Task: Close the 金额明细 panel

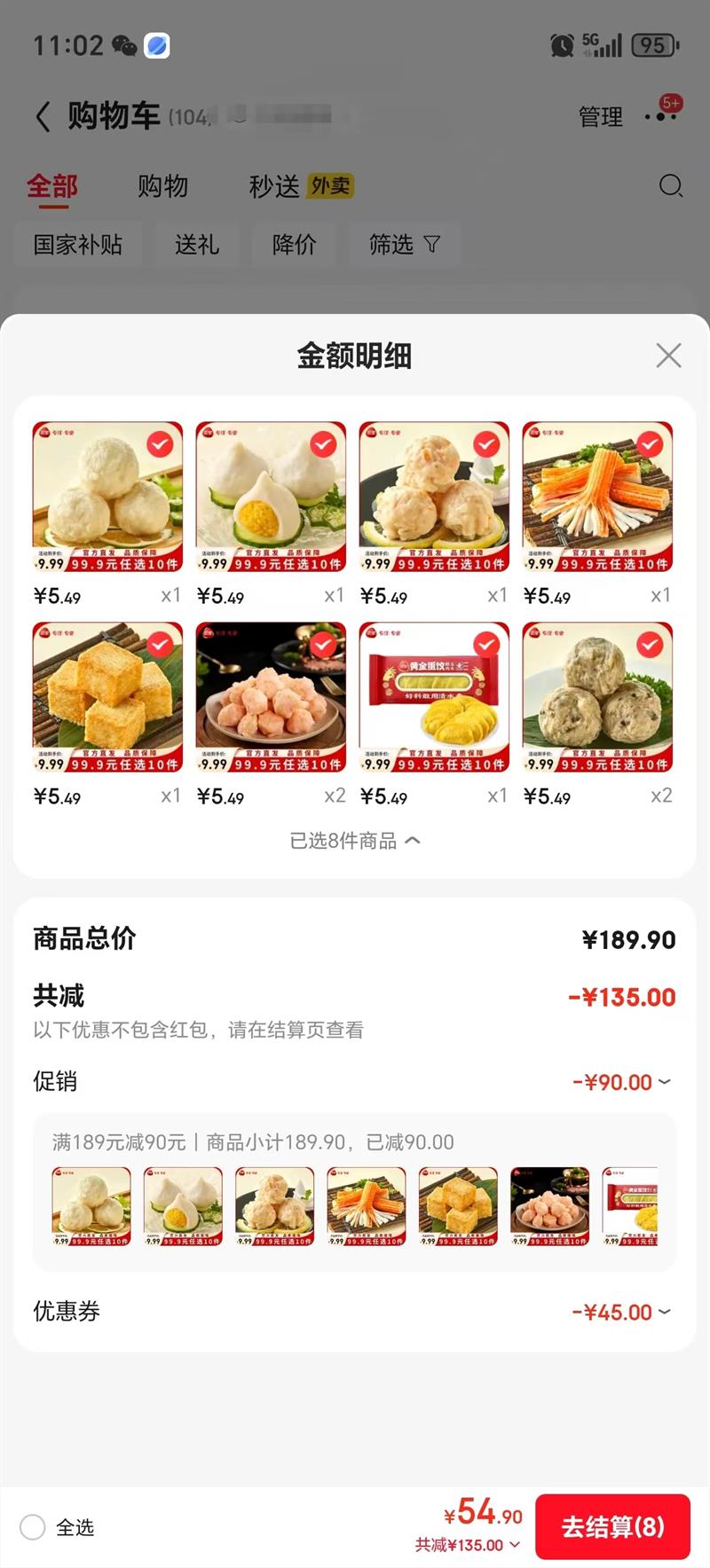Action: tap(668, 356)
